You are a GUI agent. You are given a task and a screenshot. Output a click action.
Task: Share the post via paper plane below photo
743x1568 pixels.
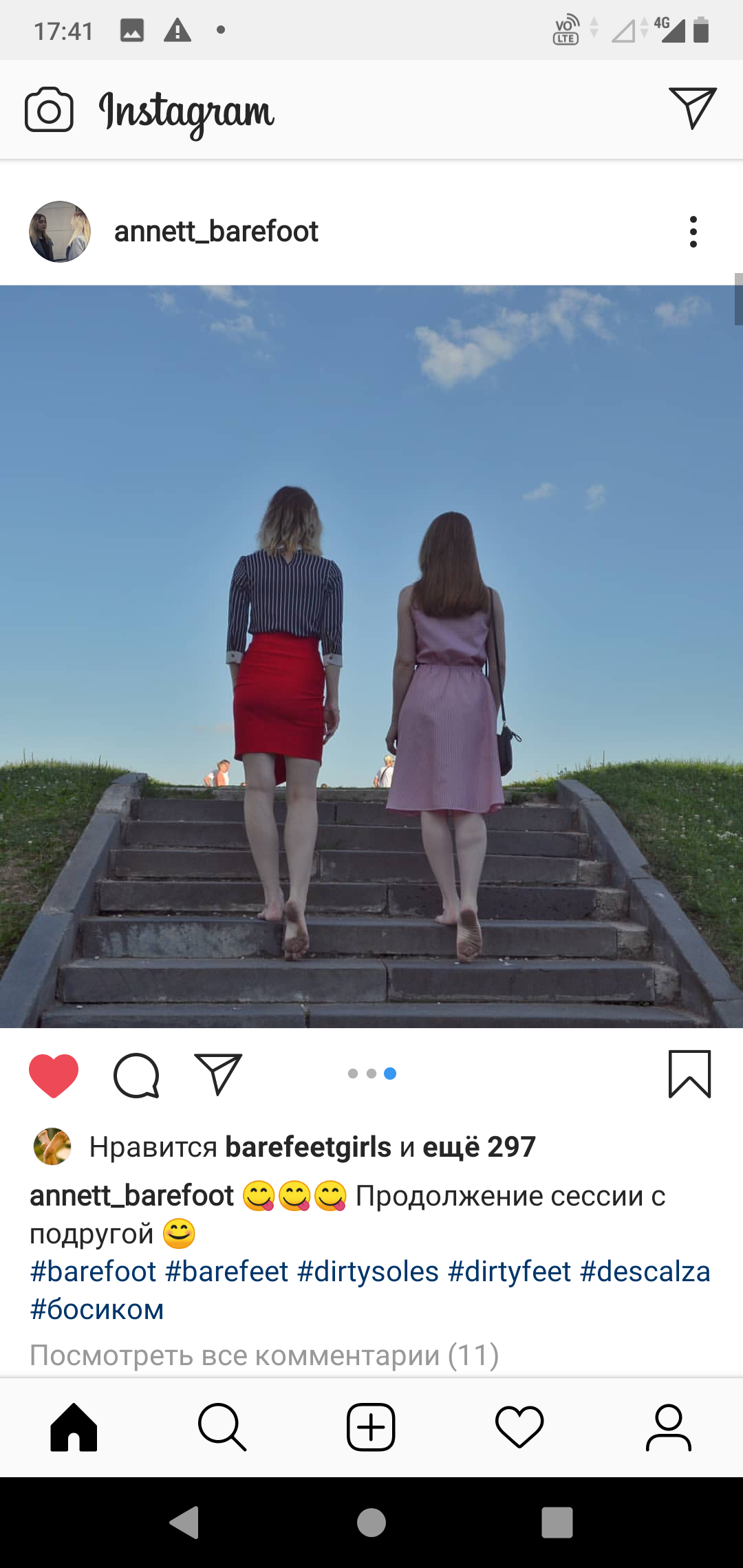pyautogui.click(x=219, y=1074)
